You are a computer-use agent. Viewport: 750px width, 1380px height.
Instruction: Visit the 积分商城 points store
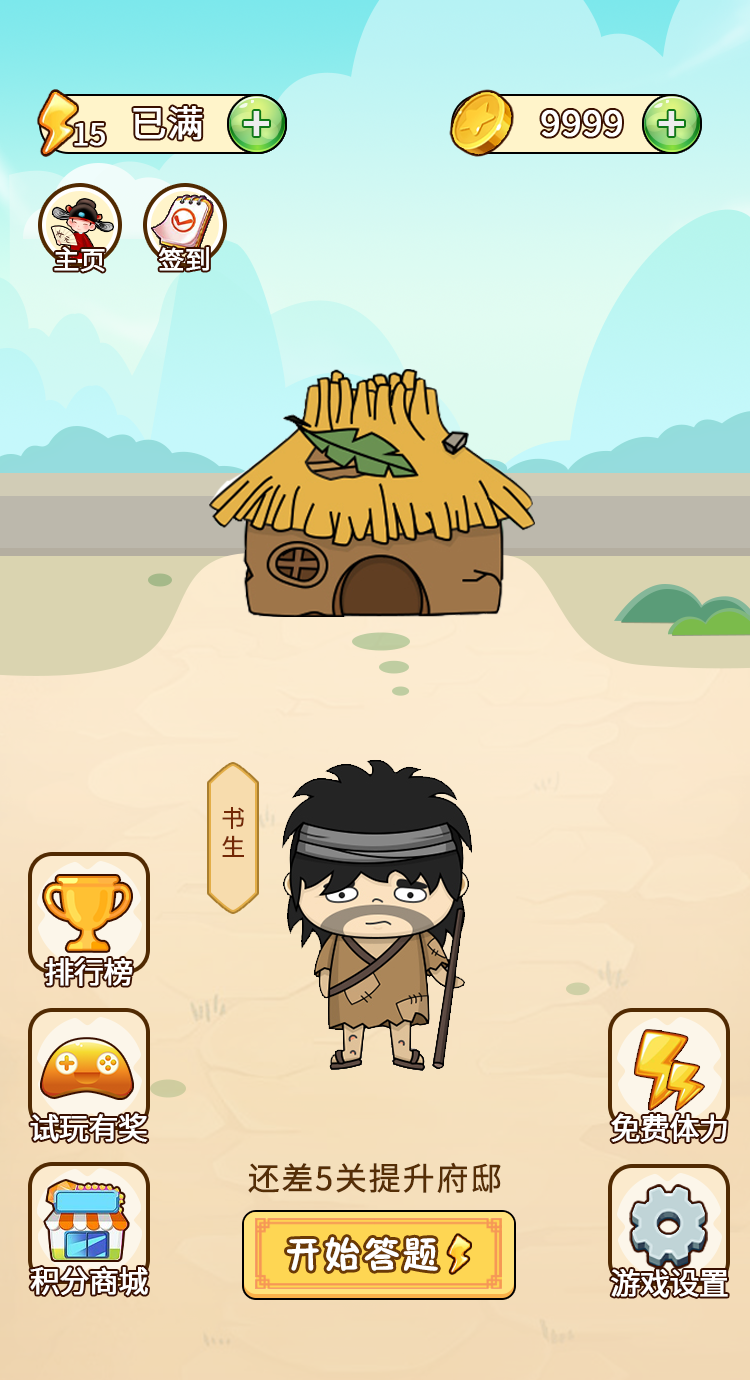tap(89, 1228)
